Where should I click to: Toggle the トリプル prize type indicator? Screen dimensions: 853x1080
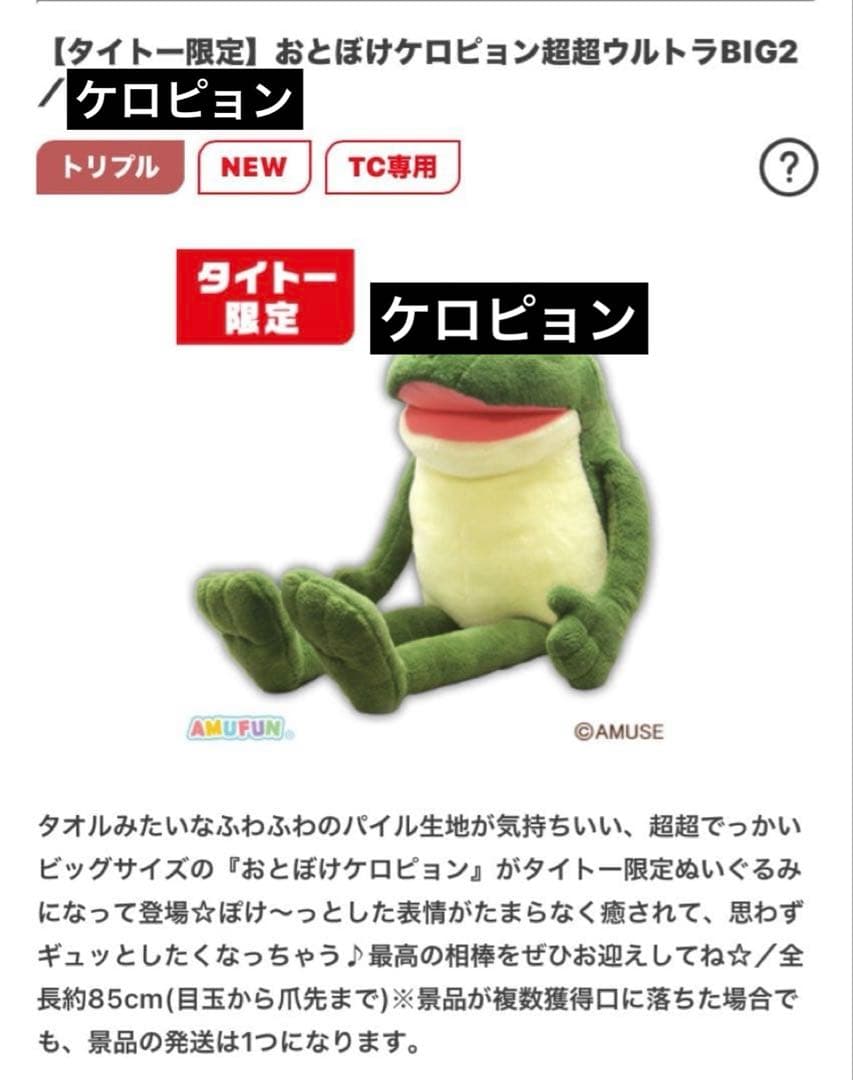pos(110,166)
